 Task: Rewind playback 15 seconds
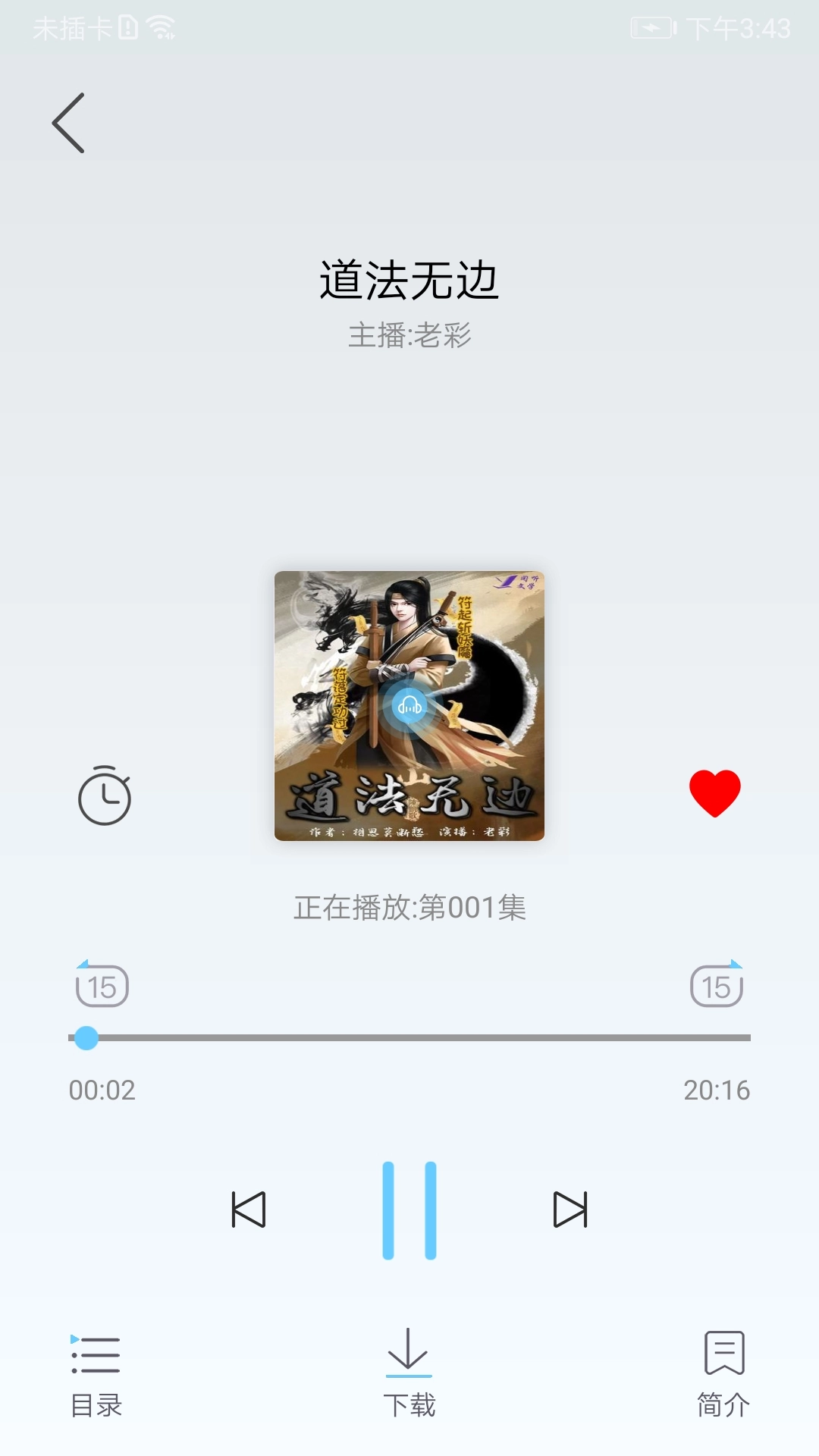coord(101,984)
